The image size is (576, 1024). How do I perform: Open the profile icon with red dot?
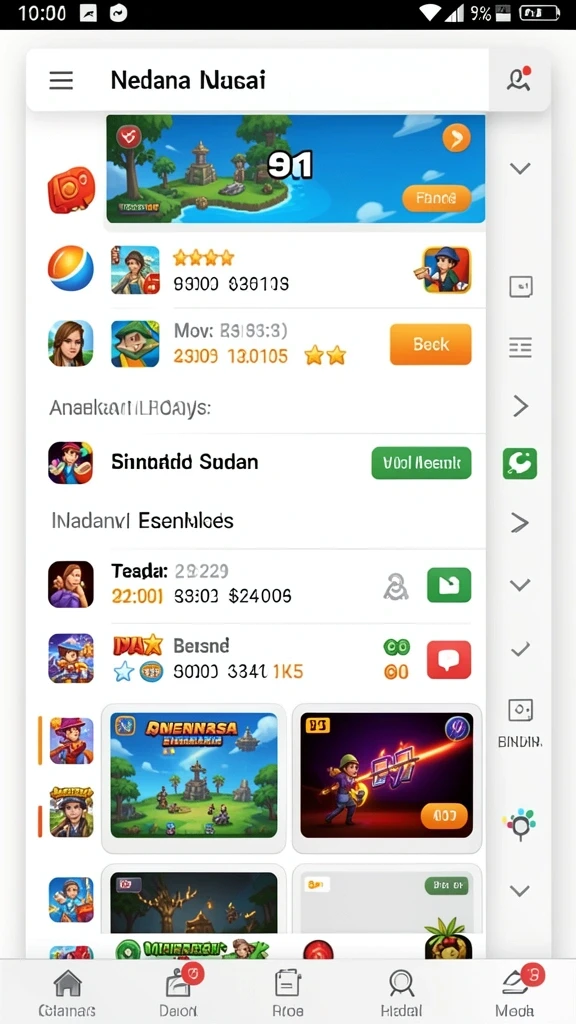coord(519,80)
